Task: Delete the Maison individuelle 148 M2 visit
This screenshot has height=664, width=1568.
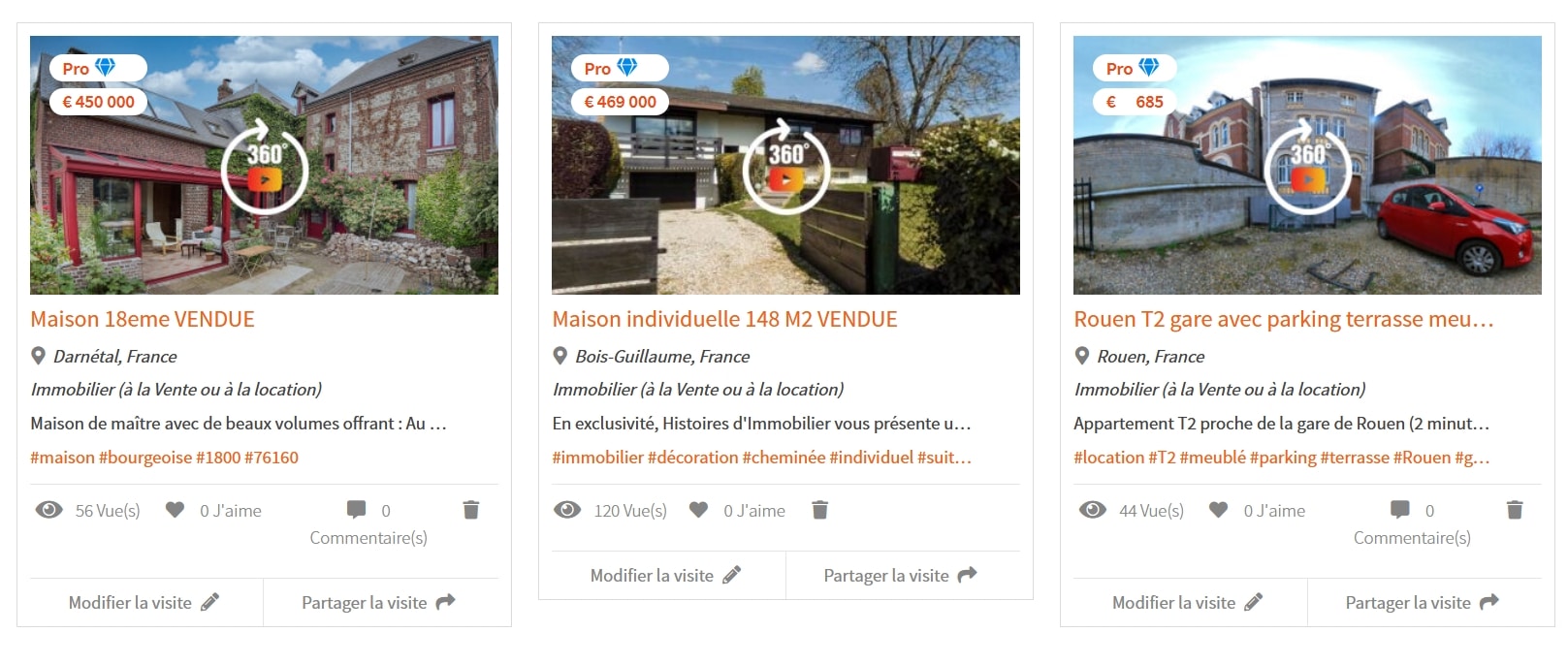Action: point(819,510)
